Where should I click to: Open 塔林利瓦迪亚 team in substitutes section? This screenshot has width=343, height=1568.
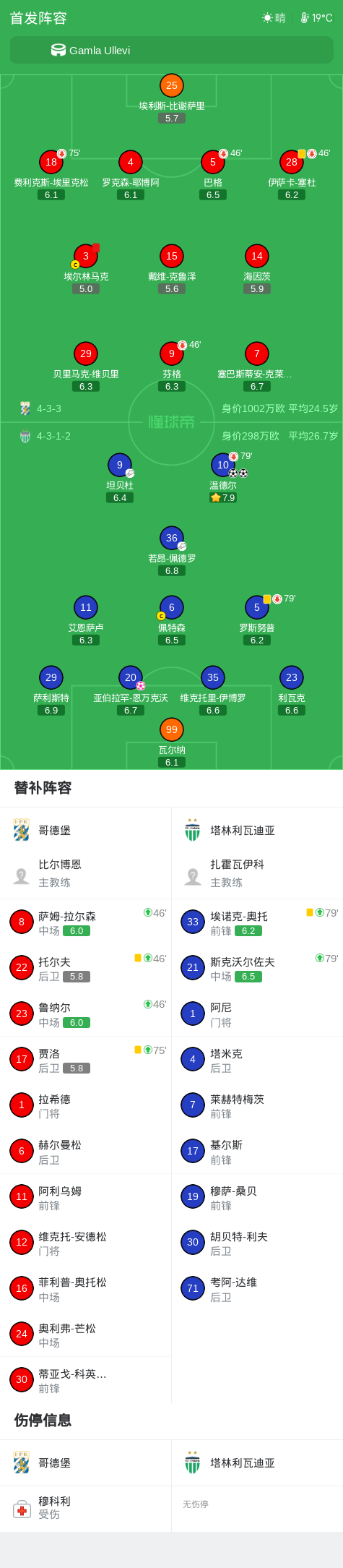(257, 831)
